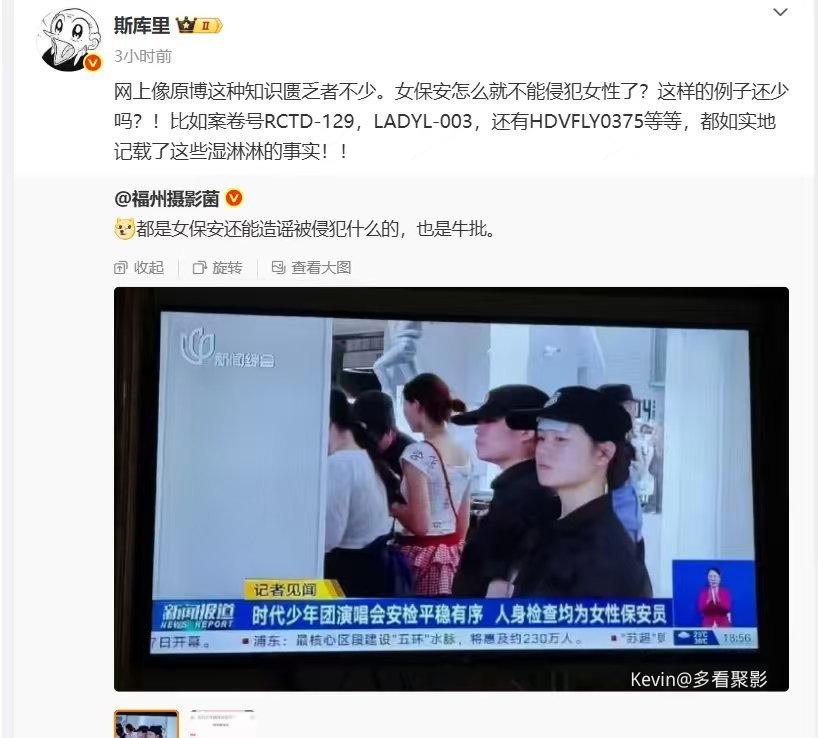Collapse the image with 收起
This screenshot has width=818, height=738.
[139, 268]
